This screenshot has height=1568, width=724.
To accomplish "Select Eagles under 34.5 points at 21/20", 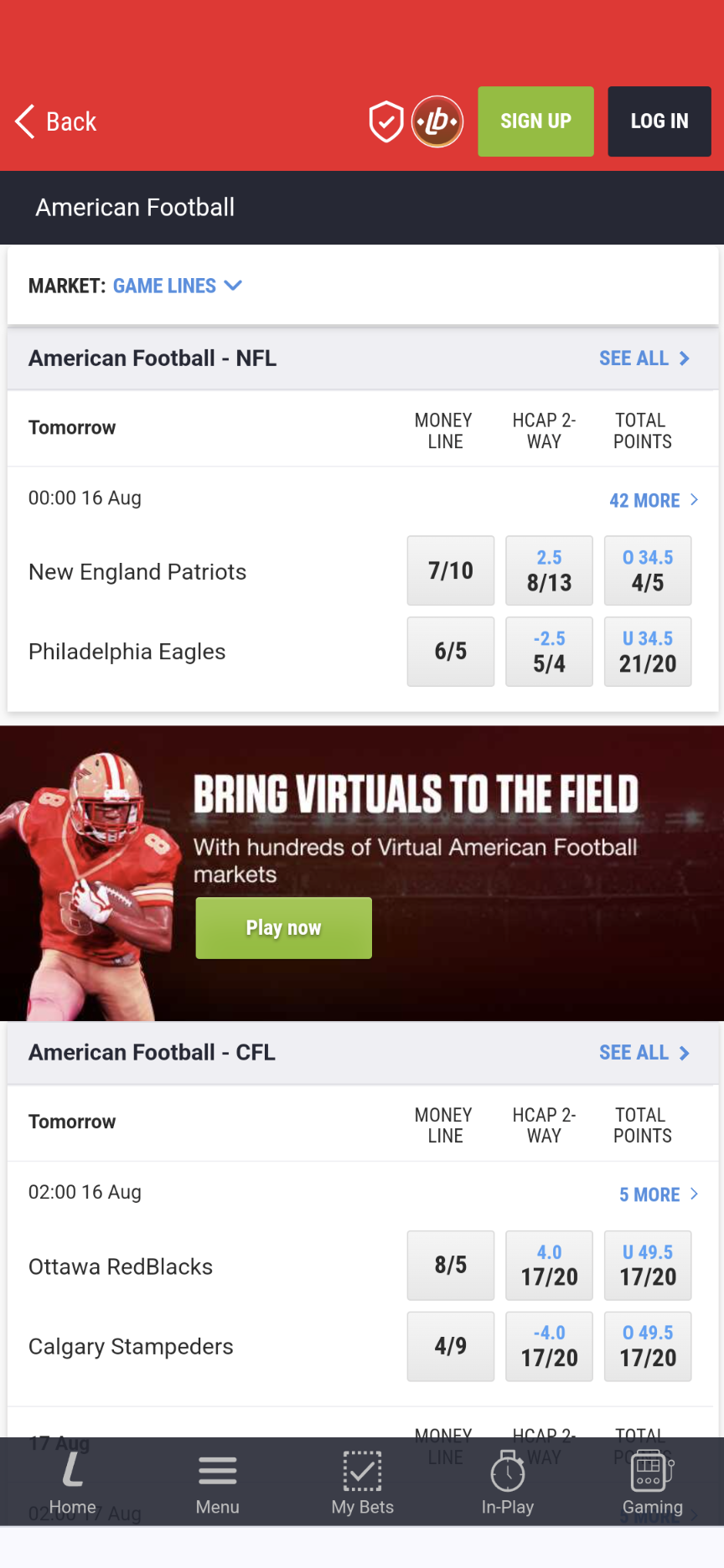I will (648, 652).
